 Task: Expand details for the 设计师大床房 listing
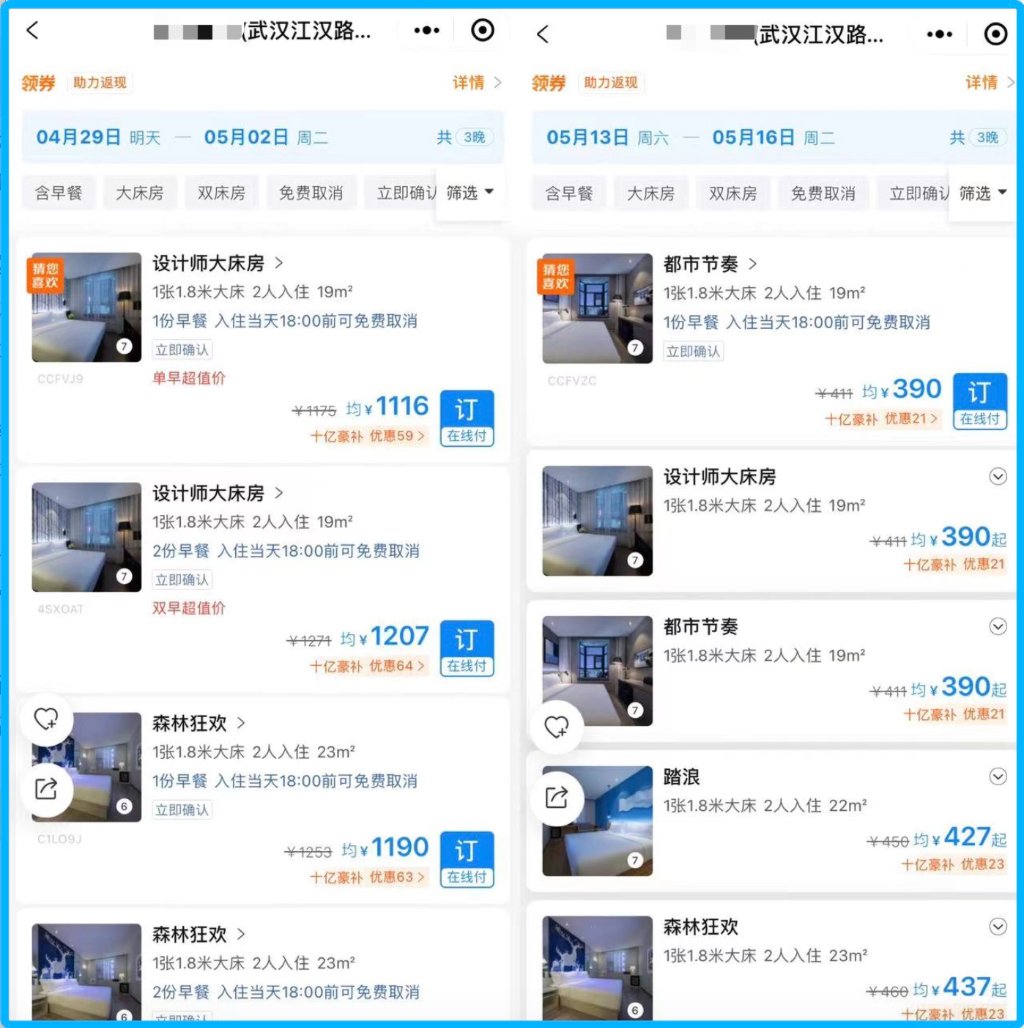coord(997,476)
